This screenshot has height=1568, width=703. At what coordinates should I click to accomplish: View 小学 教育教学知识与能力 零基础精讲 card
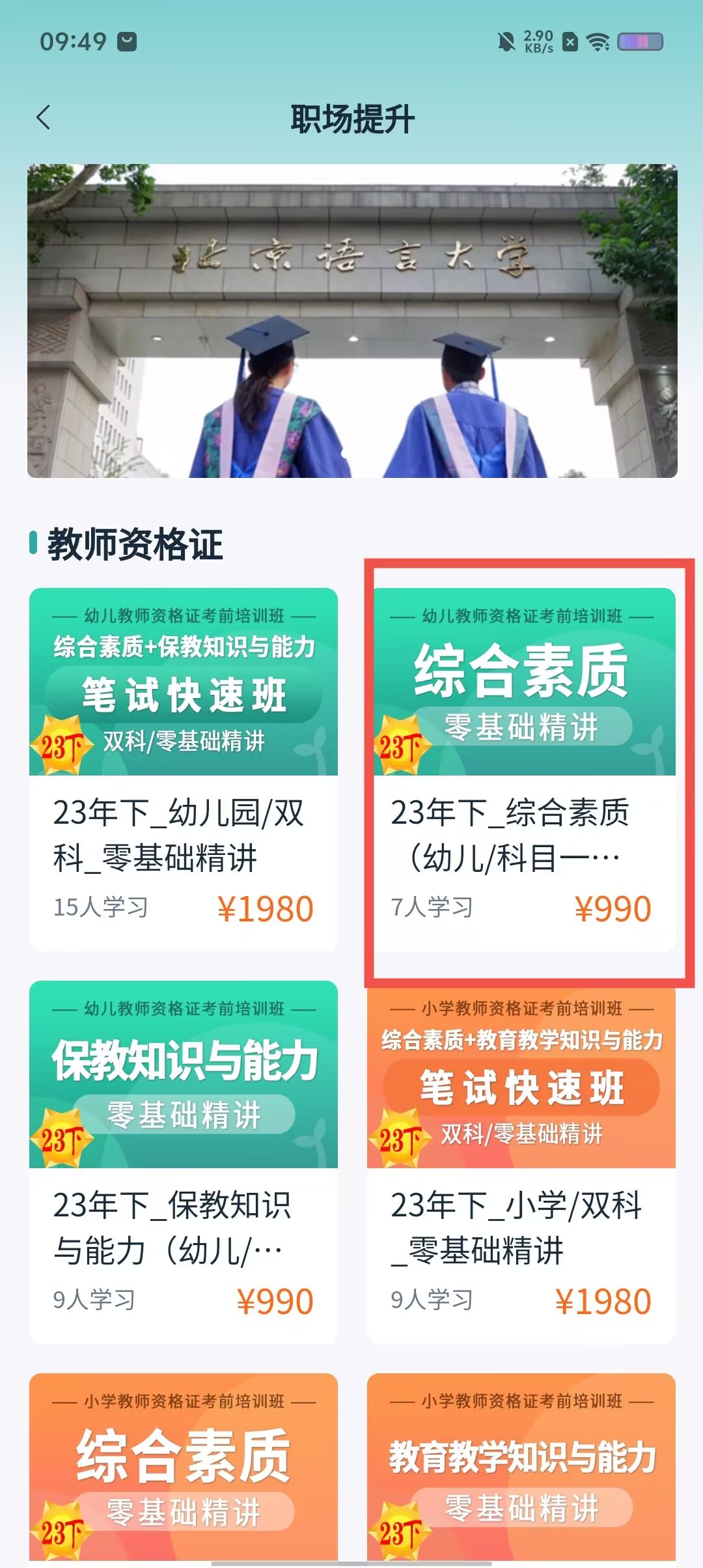[521, 1466]
